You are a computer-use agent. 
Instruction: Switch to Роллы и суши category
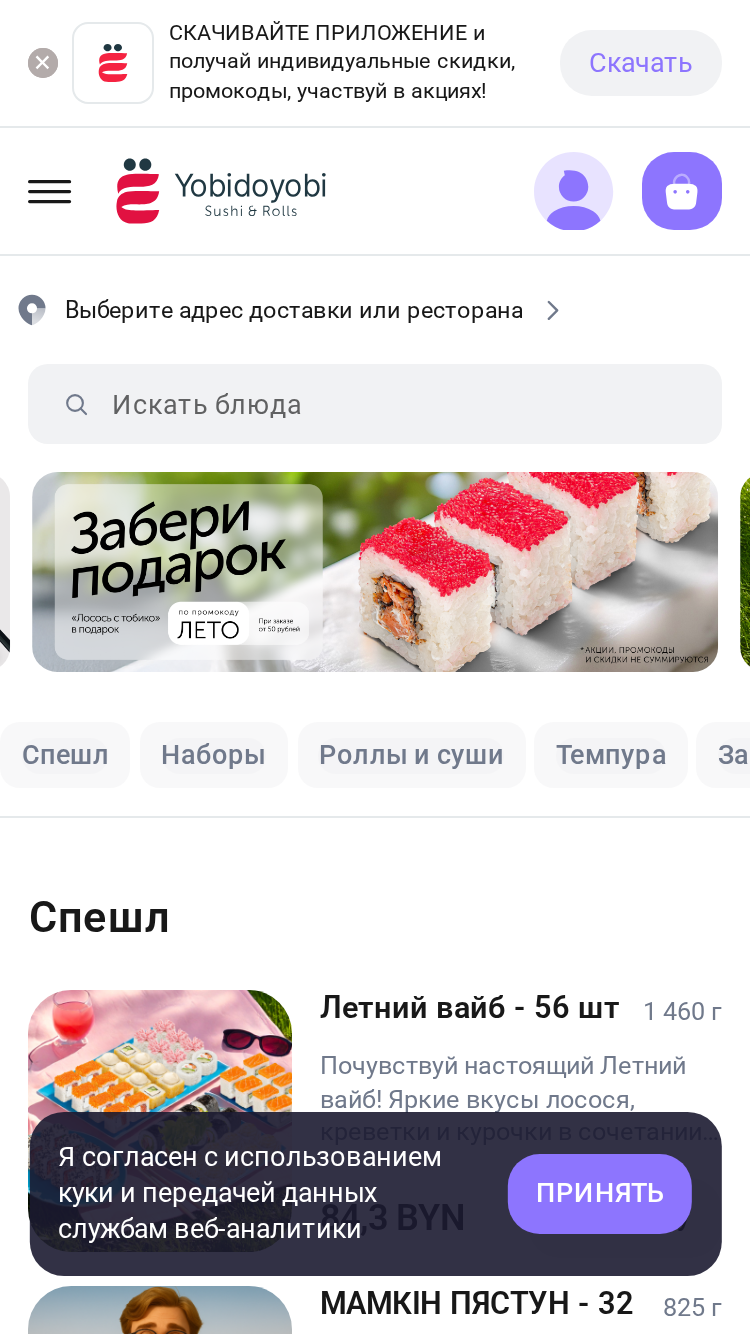tap(411, 755)
